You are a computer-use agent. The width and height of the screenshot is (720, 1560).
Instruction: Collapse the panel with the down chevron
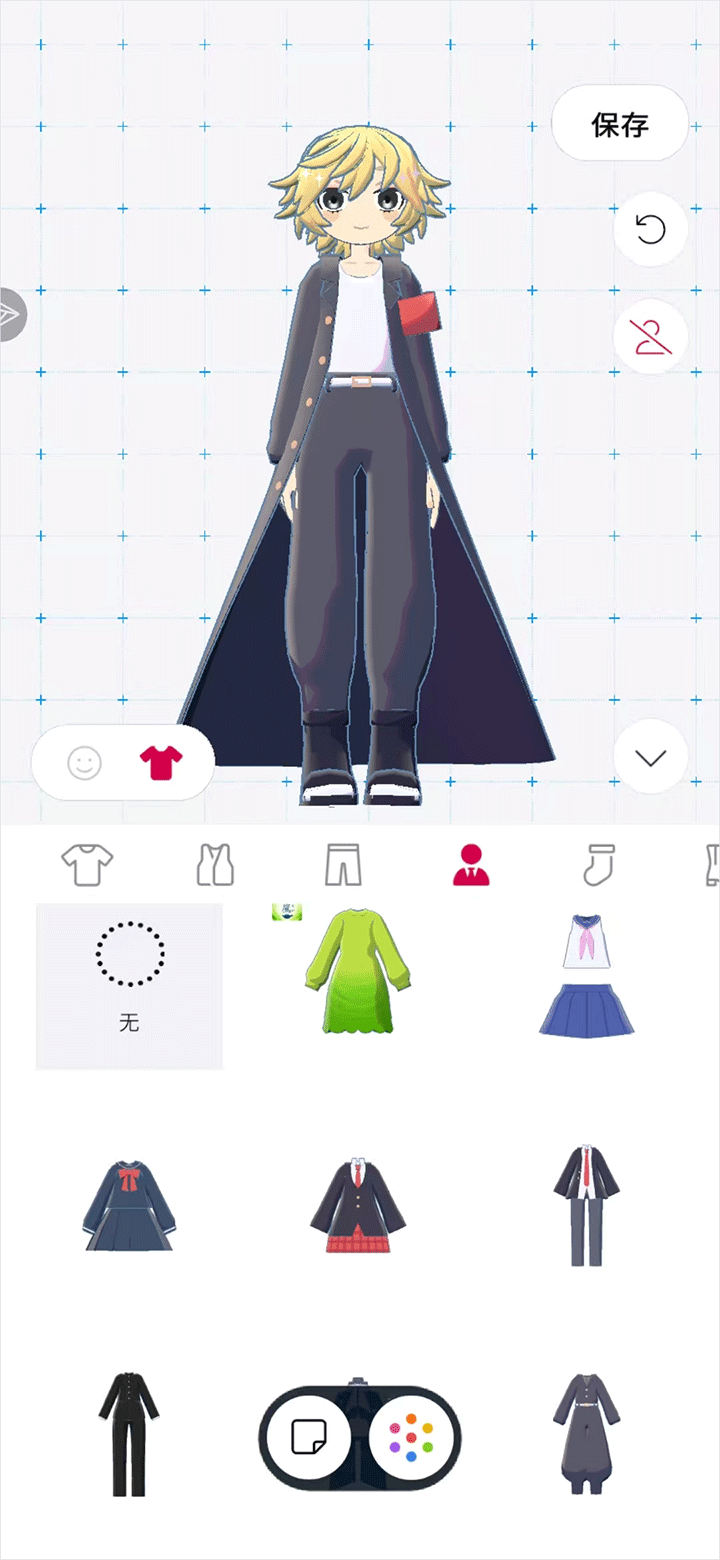tap(650, 757)
